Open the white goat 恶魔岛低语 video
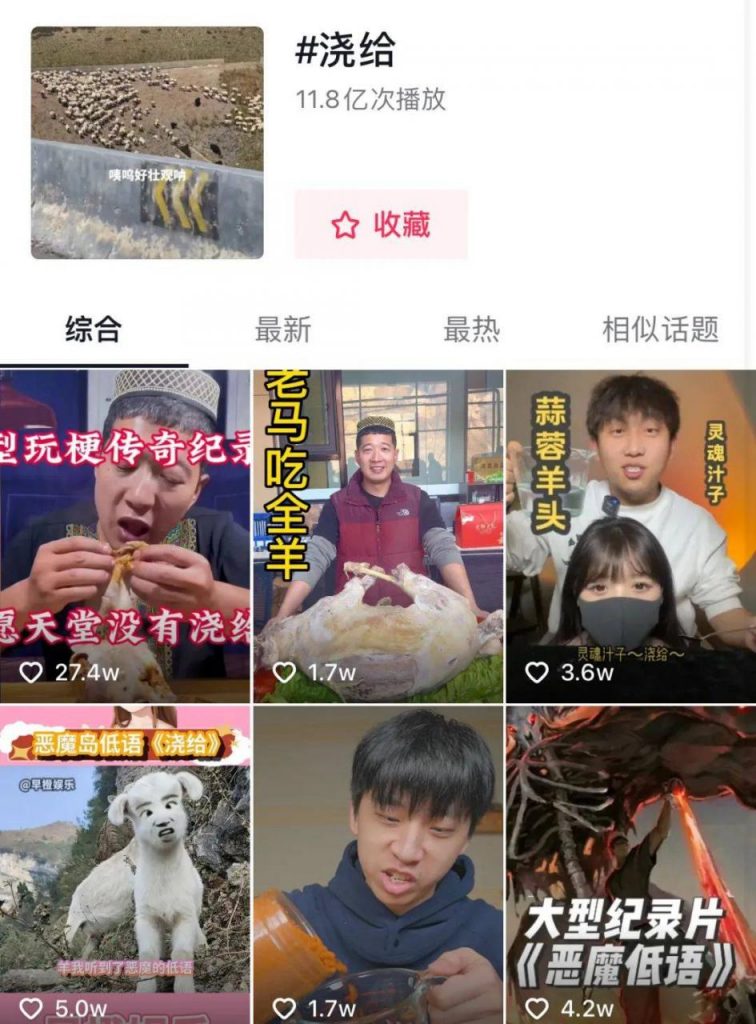 (125, 860)
